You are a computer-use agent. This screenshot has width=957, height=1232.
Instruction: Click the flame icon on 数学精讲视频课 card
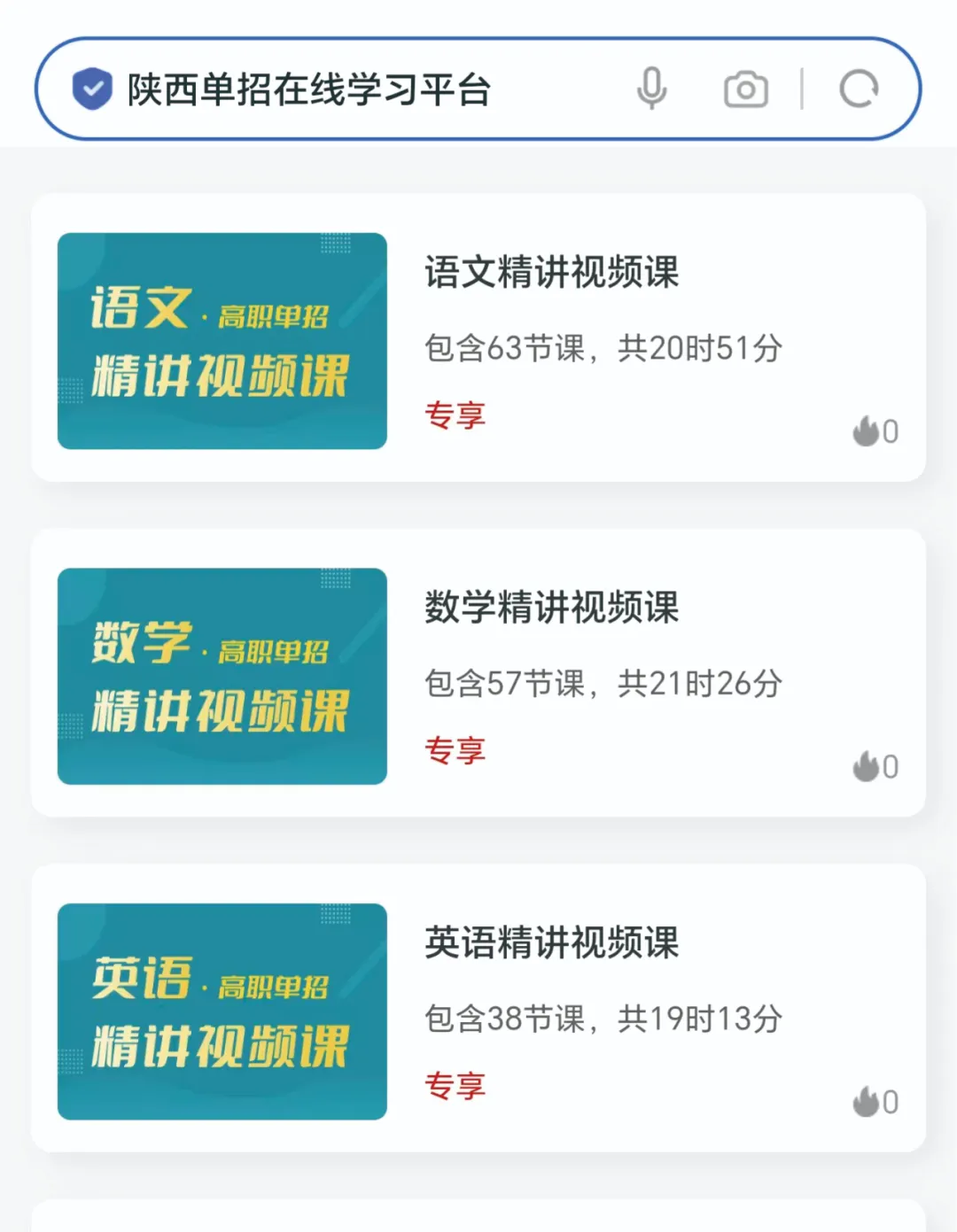pyautogui.click(x=864, y=767)
